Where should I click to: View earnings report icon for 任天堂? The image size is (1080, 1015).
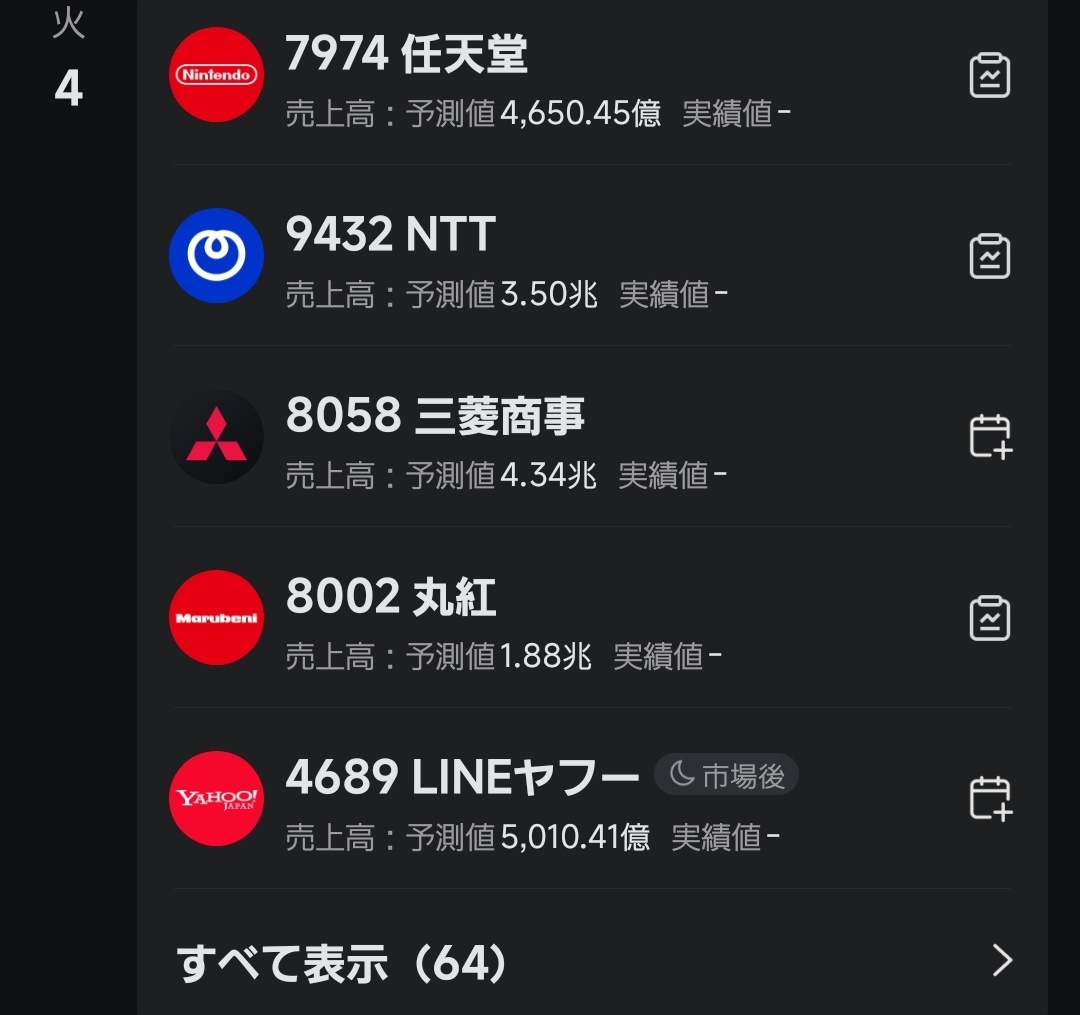coord(990,75)
